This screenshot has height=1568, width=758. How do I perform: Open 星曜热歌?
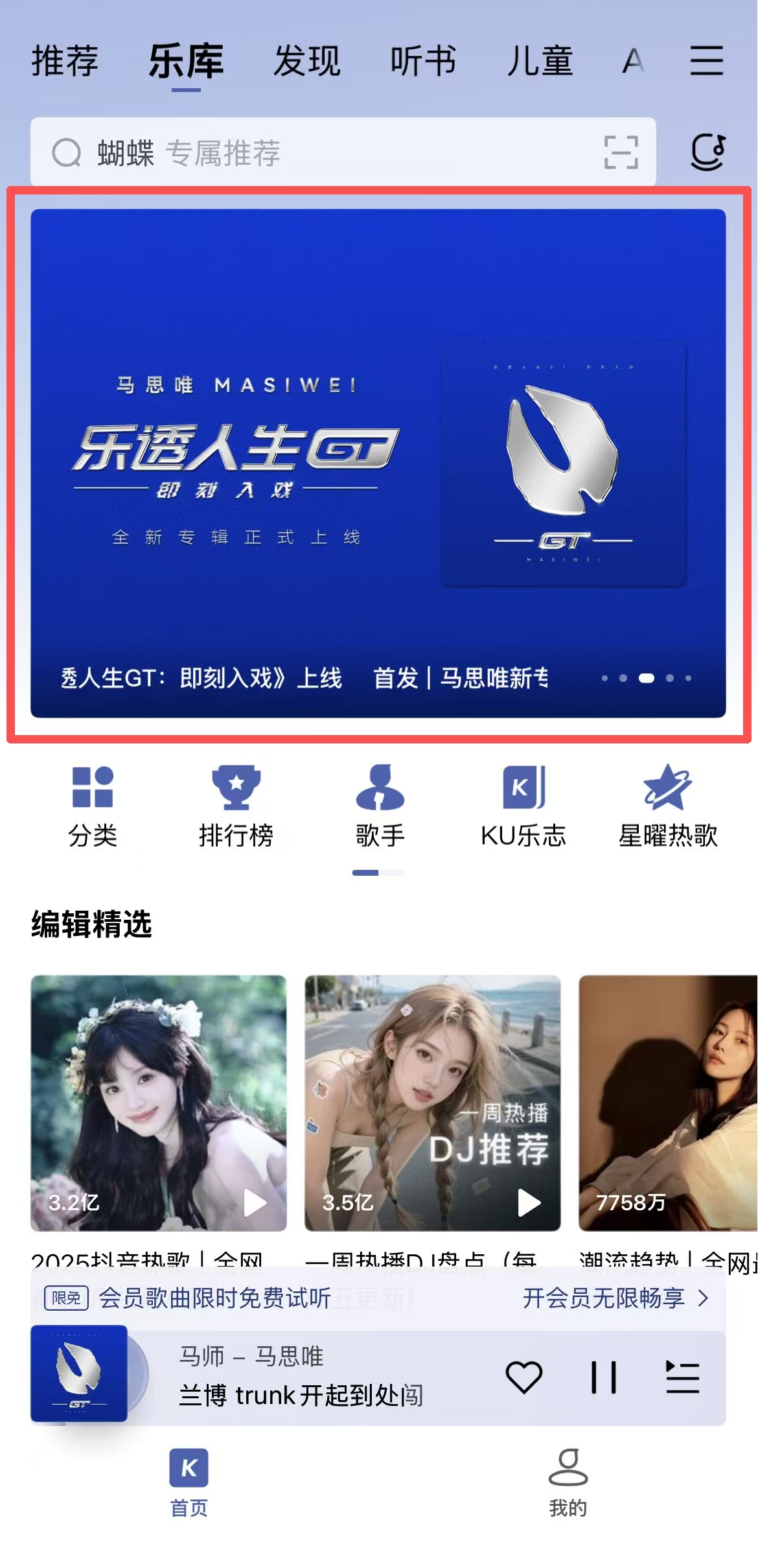[x=668, y=806]
